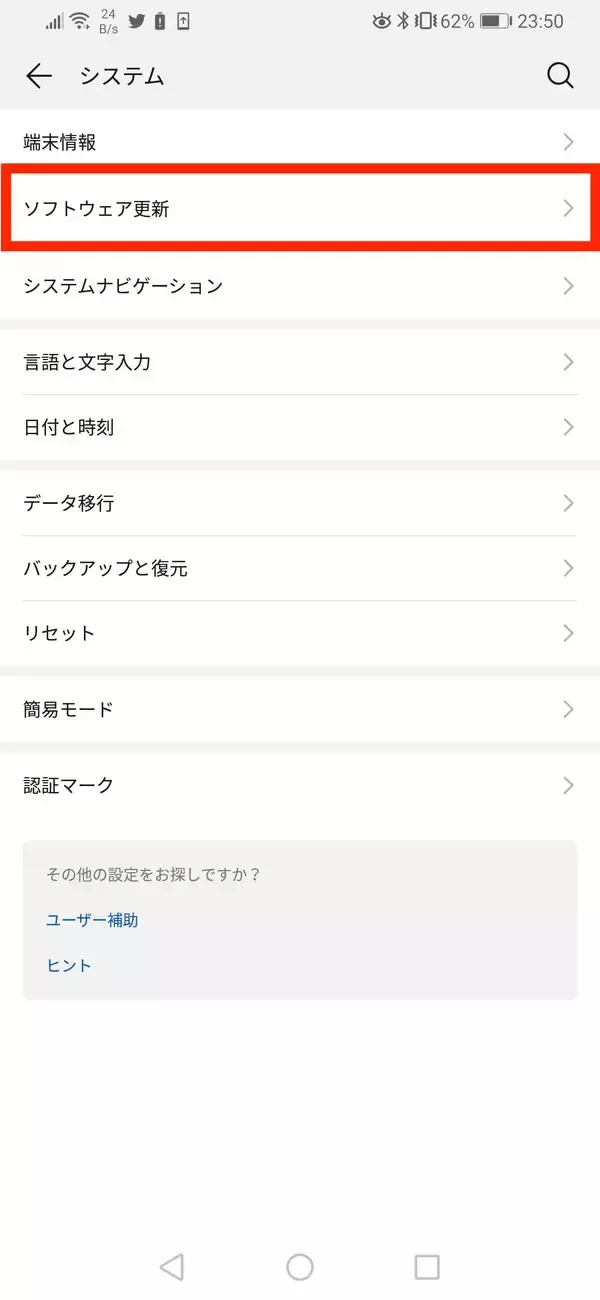Open 言語と文字入力 settings
The image size is (600, 1300).
[x=300, y=362]
